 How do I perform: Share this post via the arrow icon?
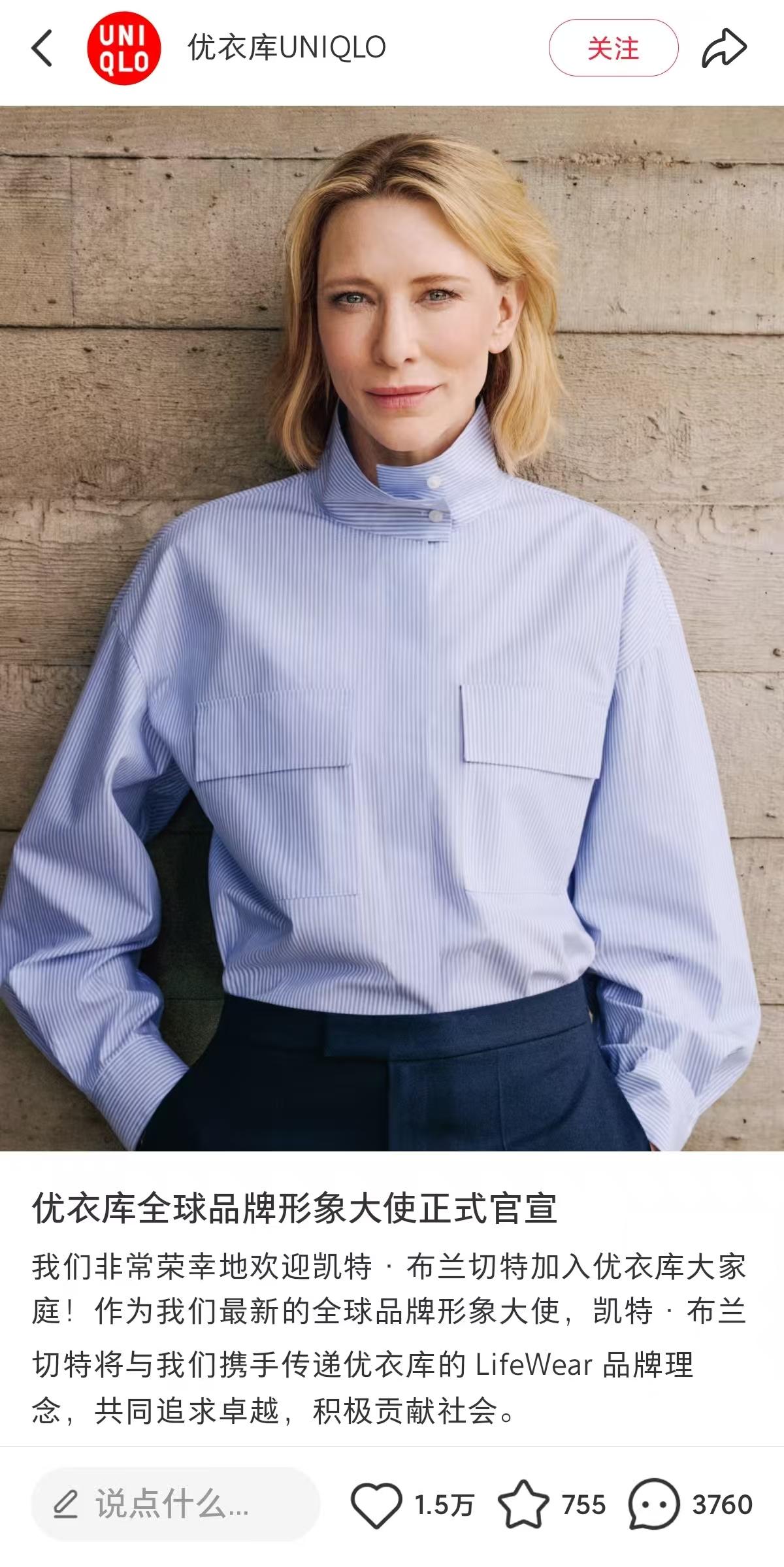724,48
